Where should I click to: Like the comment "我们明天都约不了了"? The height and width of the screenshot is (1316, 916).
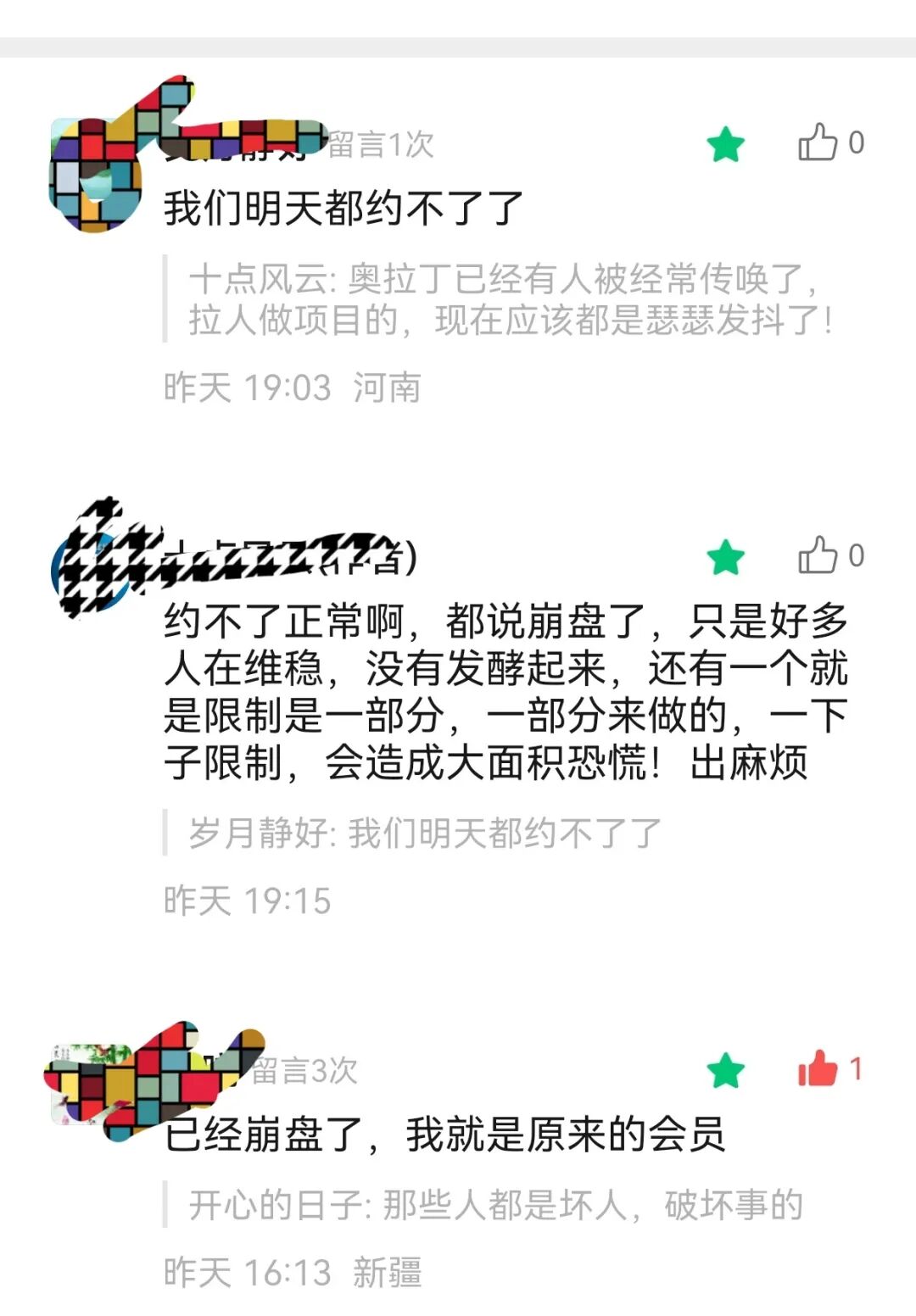click(x=818, y=142)
